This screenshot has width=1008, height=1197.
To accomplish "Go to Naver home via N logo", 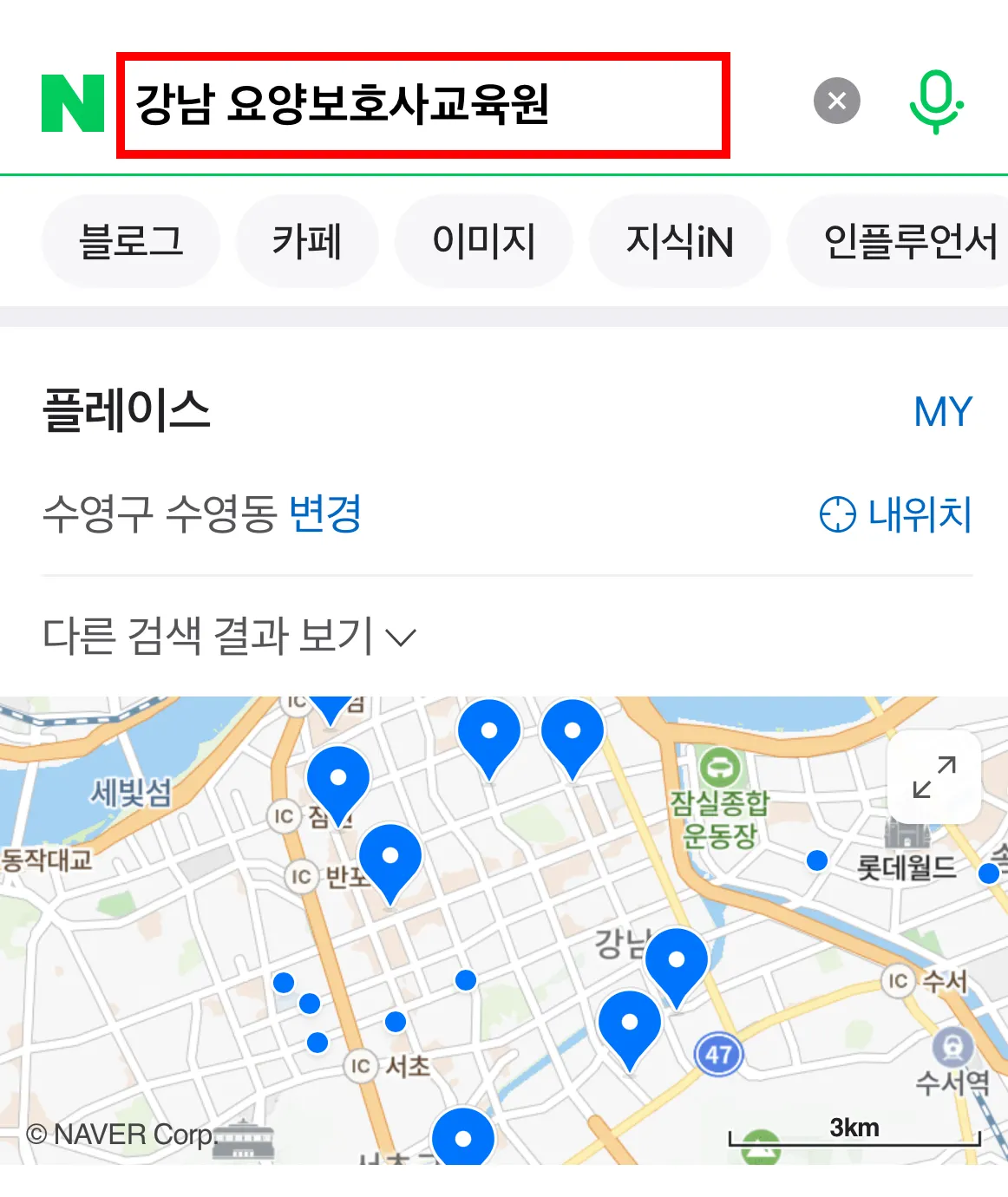I will click(73, 103).
